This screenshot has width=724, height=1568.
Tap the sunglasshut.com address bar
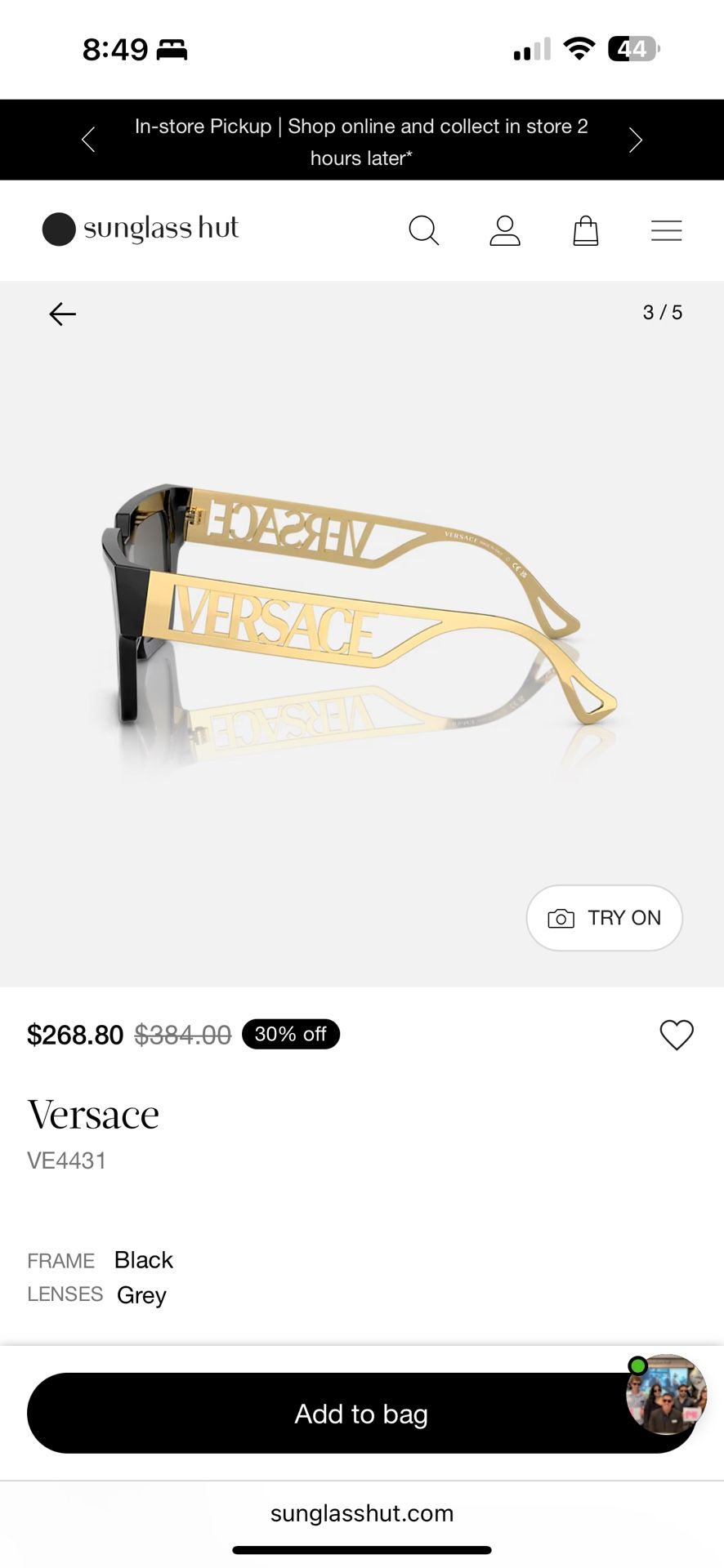[x=362, y=1513]
